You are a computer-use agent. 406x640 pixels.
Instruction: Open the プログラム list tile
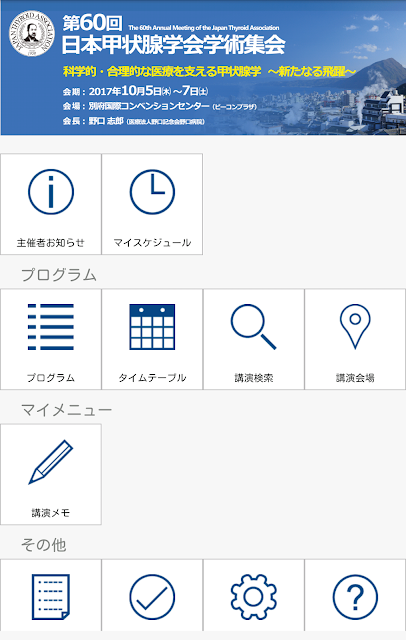(x=51, y=339)
